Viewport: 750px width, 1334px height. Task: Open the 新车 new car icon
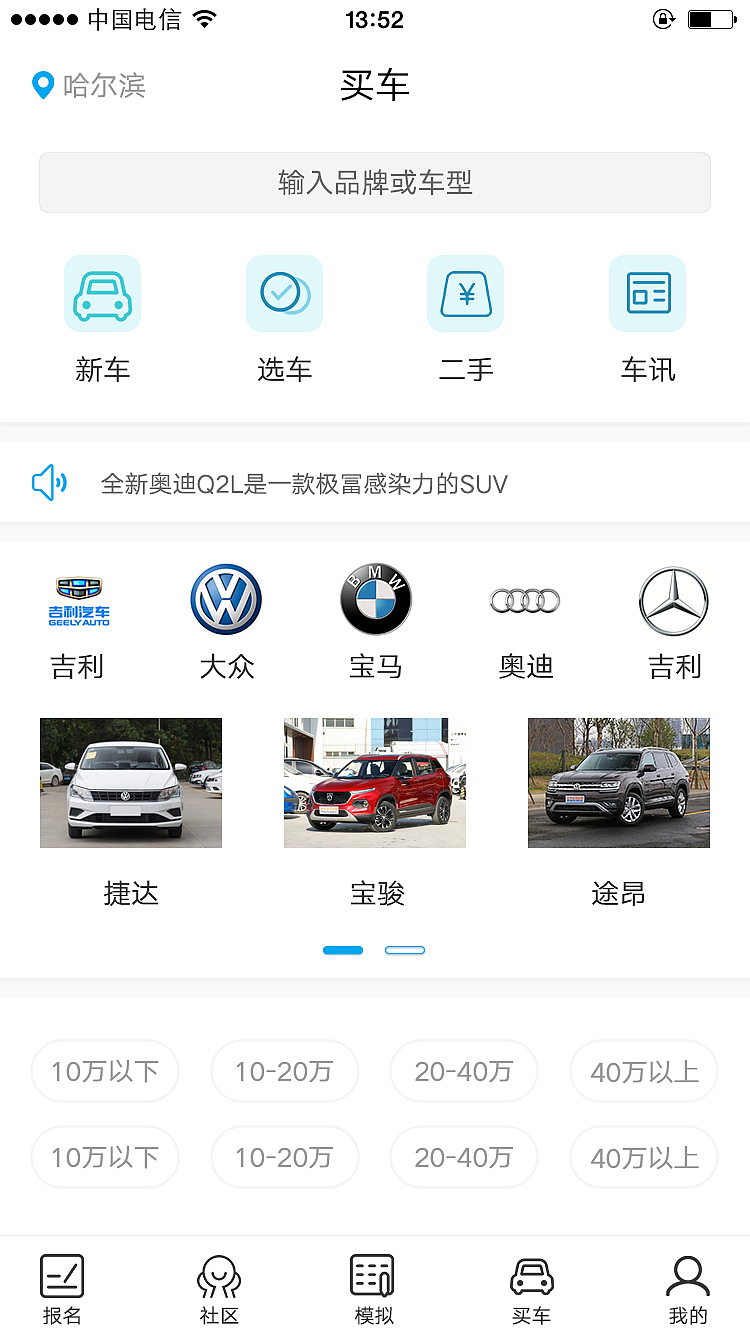(103, 293)
